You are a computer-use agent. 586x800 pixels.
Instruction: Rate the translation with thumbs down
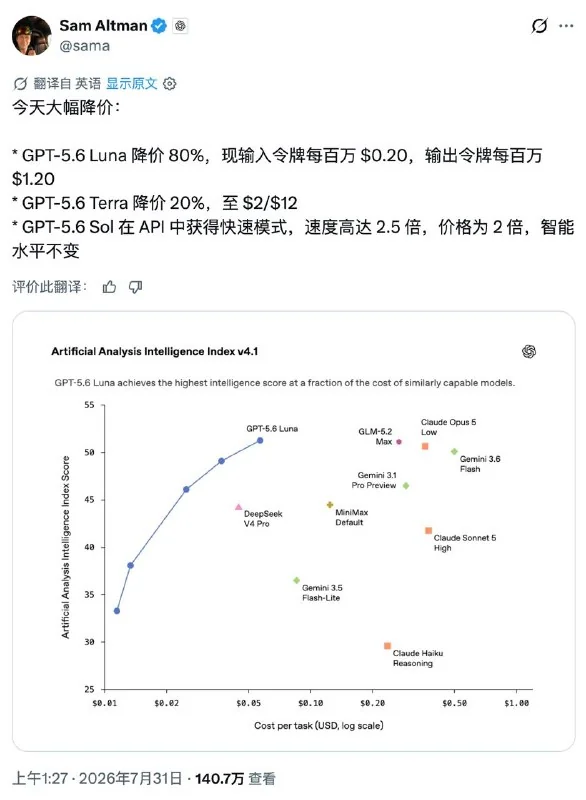(x=135, y=287)
